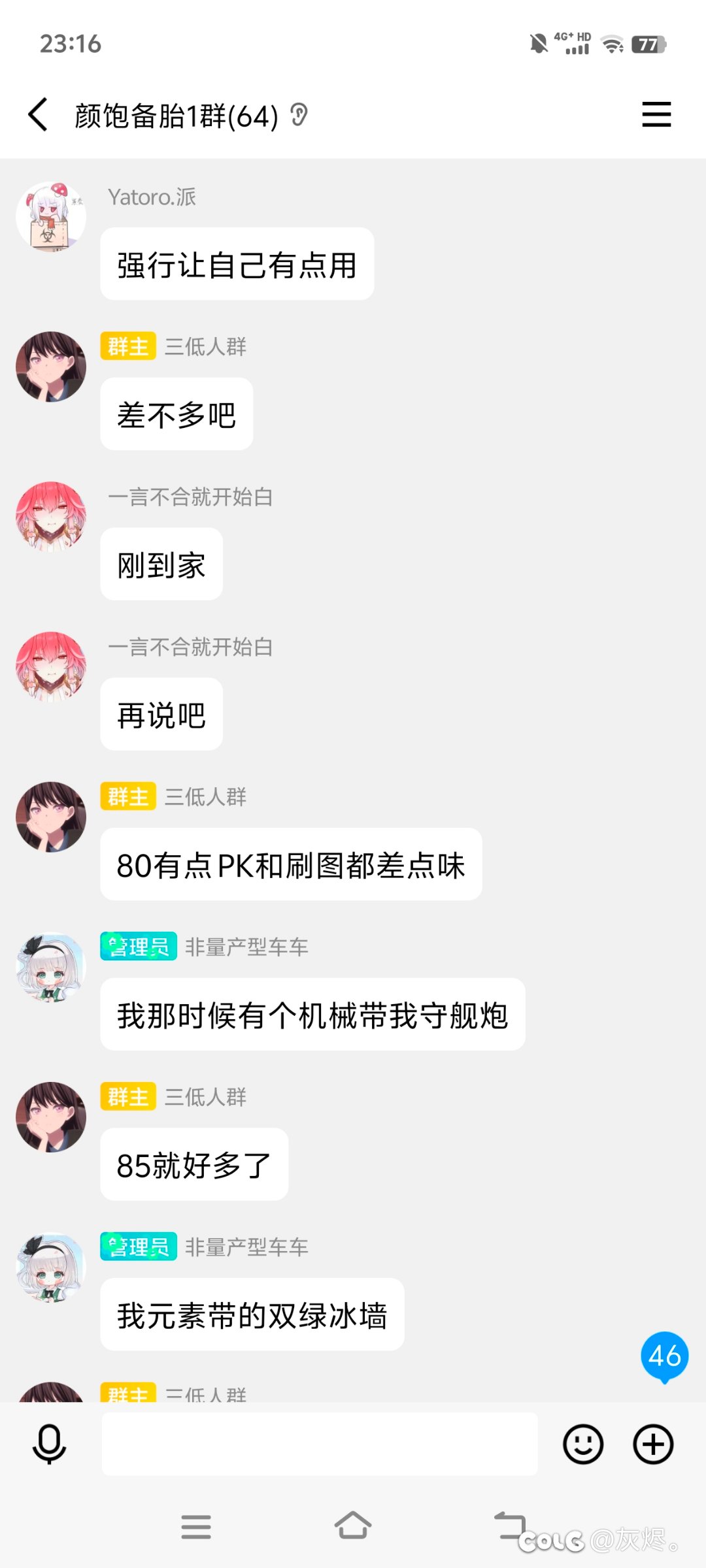Open avatar beside message 刚到家
This screenshot has width=706, height=1568.
pos(51,517)
